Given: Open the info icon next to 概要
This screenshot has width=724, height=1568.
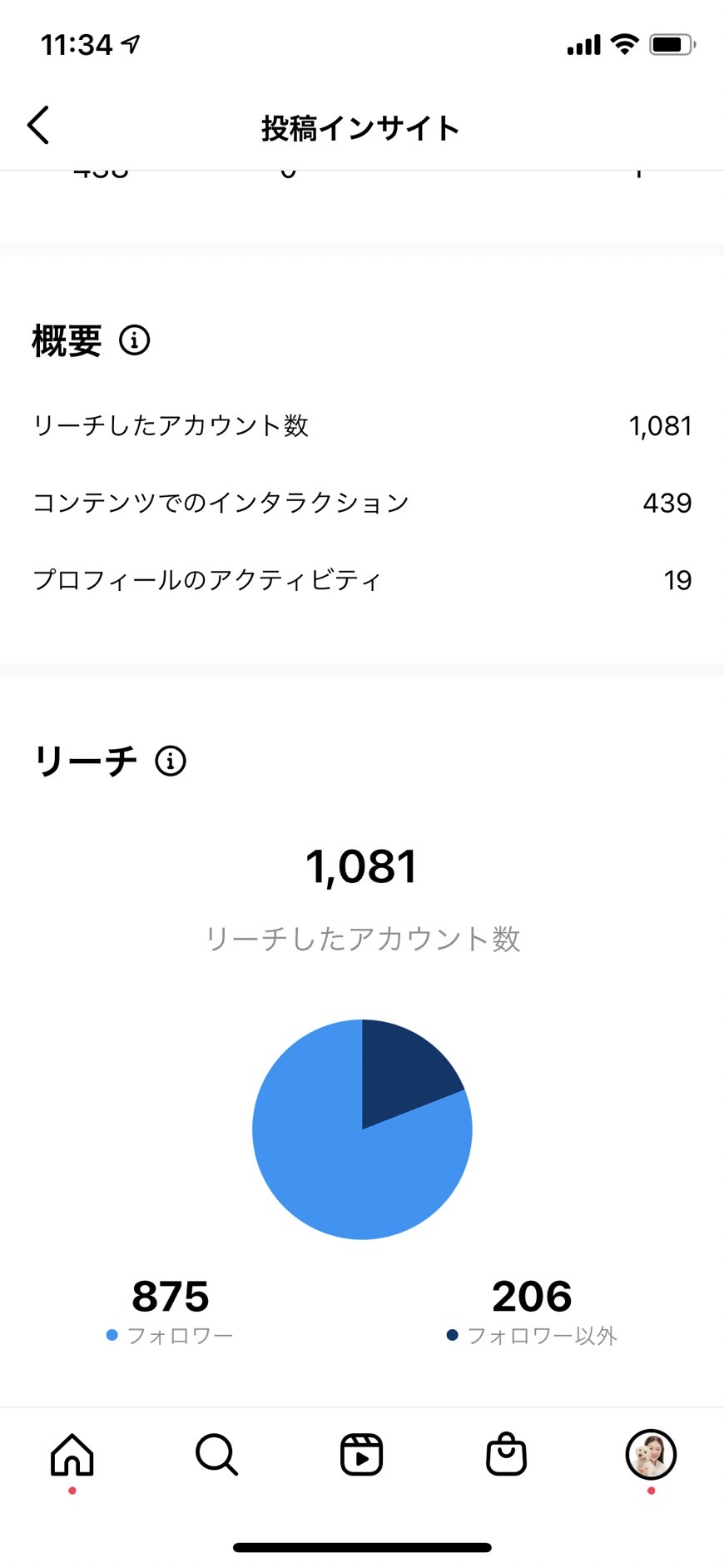Looking at the screenshot, I should (135, 340).
